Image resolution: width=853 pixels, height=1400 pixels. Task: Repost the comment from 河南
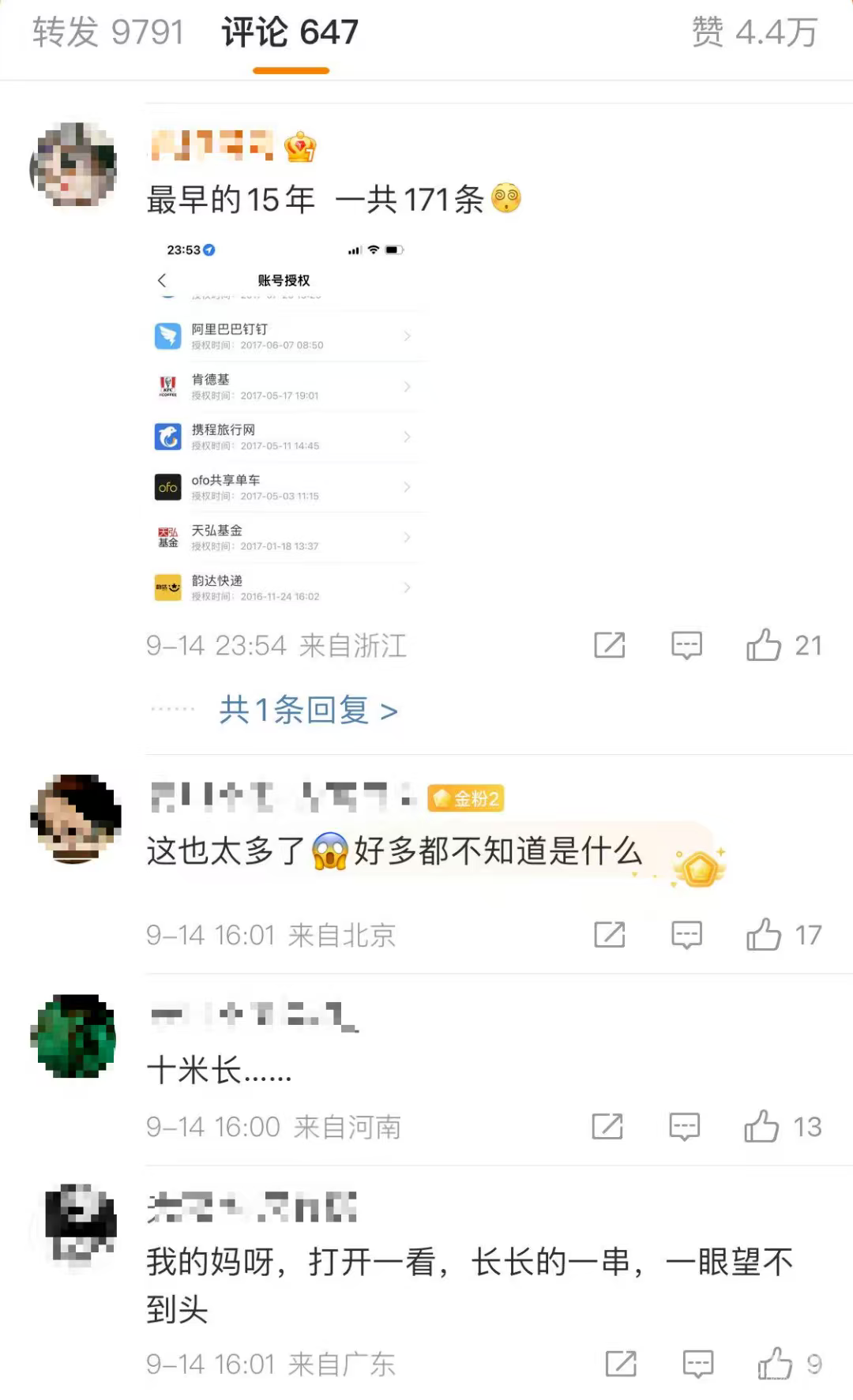pos(607,1127)
